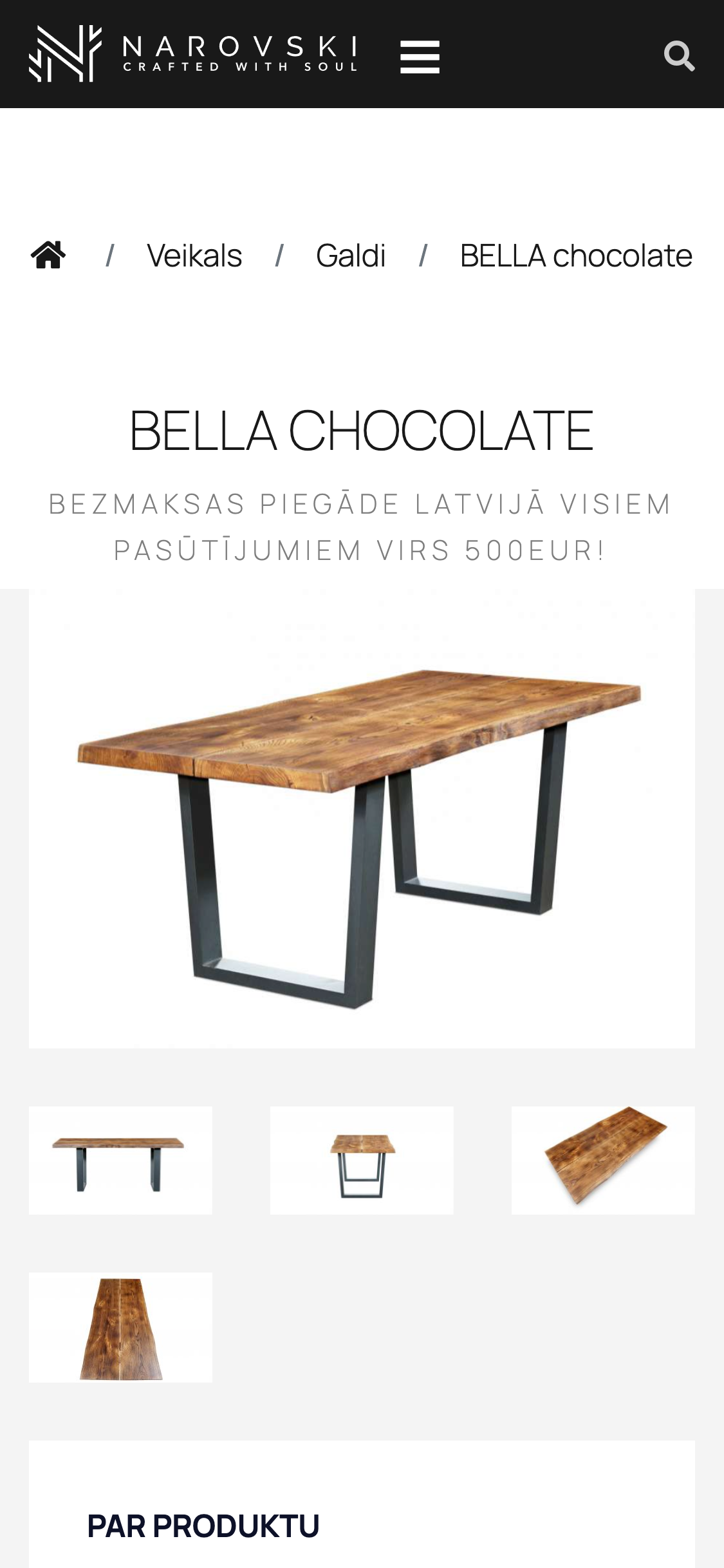
Task: Select the front view table thumbnail
Action: coord(362,1160)
